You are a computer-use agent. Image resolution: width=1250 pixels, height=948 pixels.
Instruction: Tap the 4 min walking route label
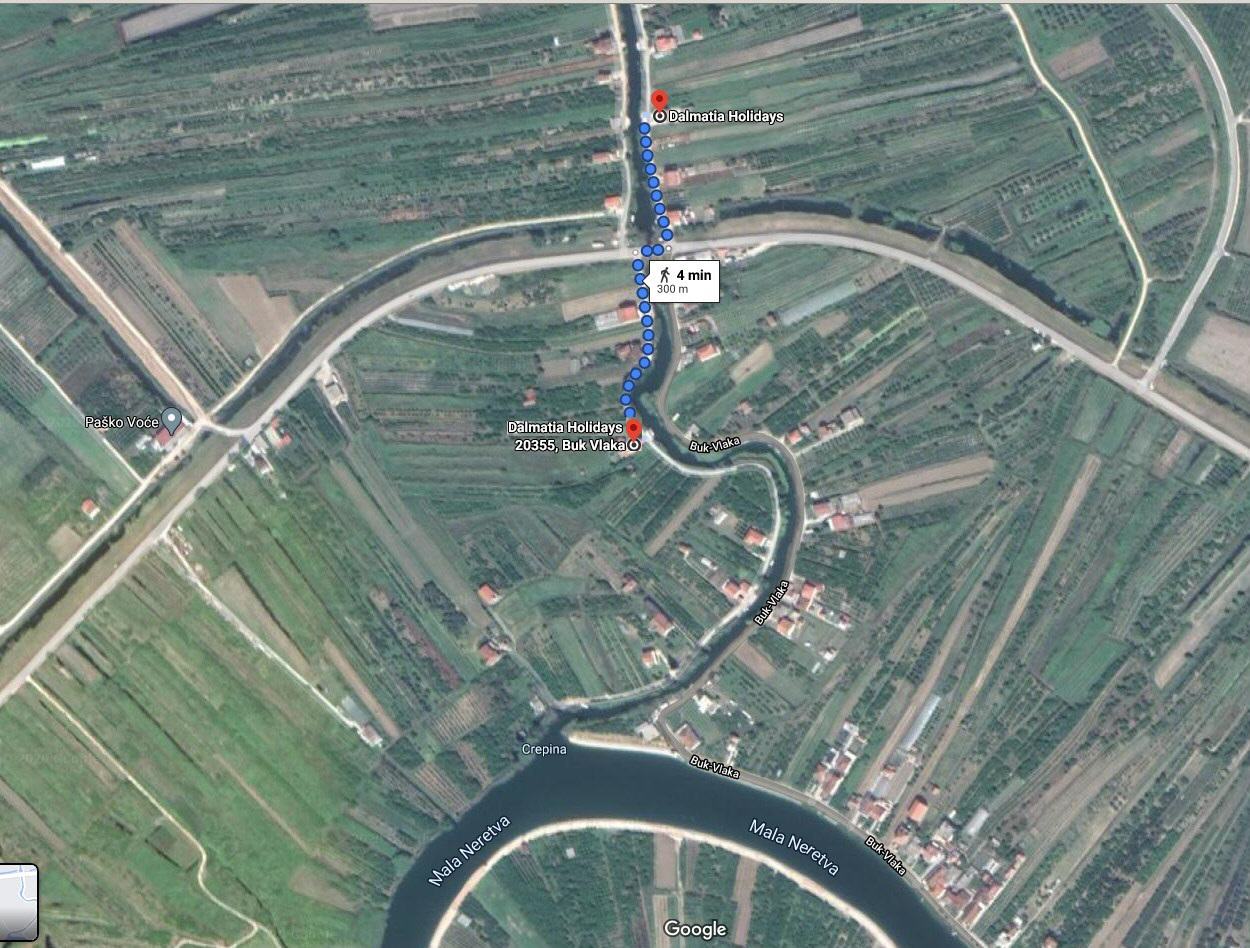pos(686,281)
